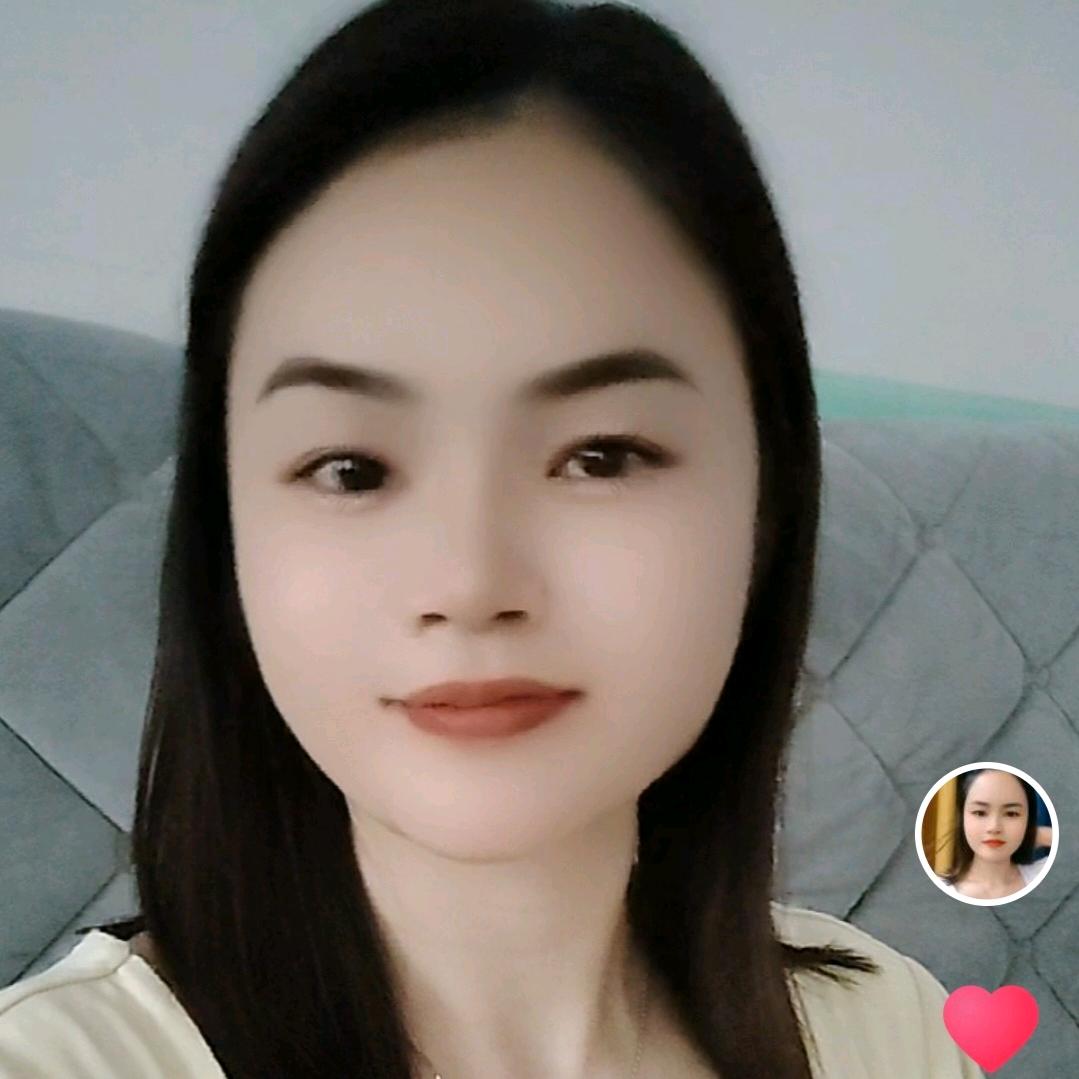Open the creator's profile avatar

pyautogui.click(x=986, y=834)
